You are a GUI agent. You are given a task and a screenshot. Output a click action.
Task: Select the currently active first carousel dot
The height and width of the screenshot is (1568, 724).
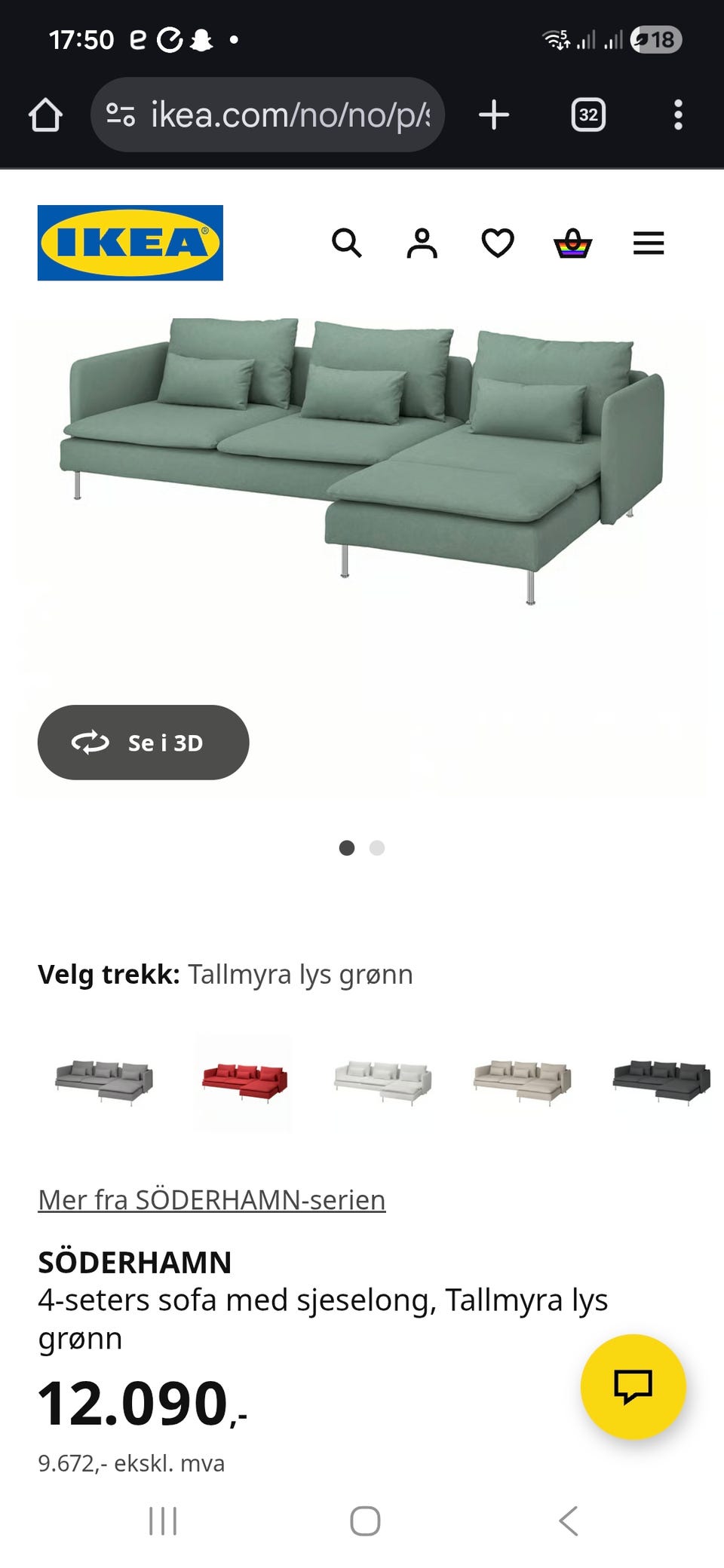click(348, 848)
